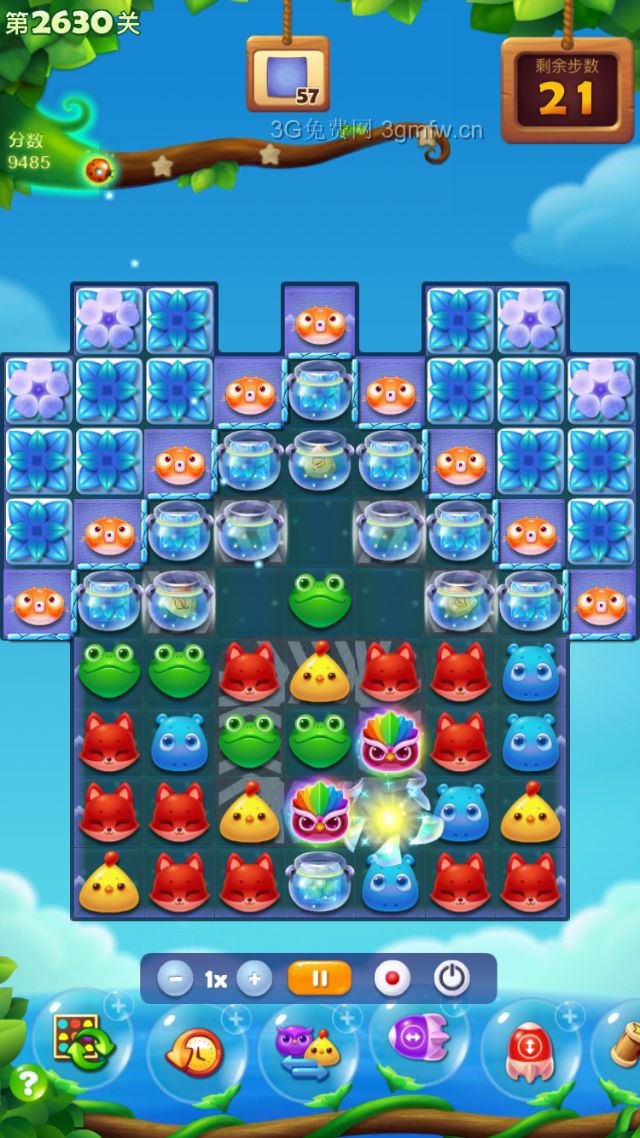Image resolution: width=640 pixels, height=1138 pixels.
Task: Tap the bottom-left yellow chick
Action: (108, 882)
